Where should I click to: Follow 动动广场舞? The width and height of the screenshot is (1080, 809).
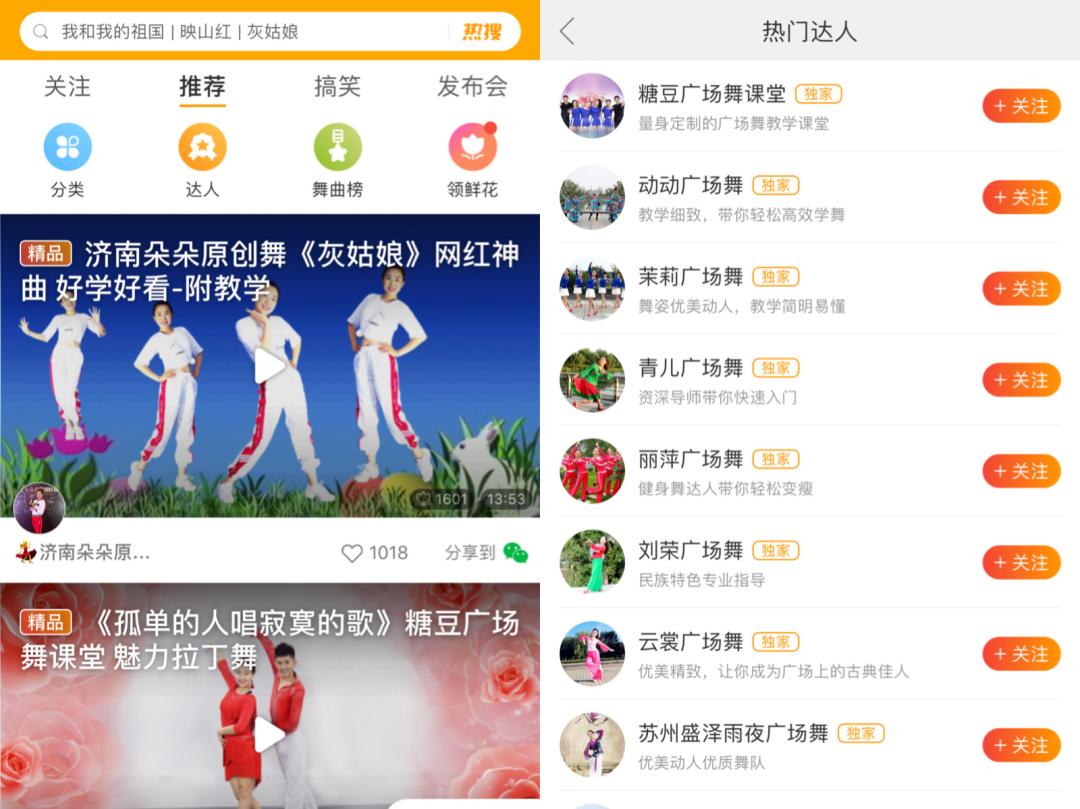tap(1021, 197)
